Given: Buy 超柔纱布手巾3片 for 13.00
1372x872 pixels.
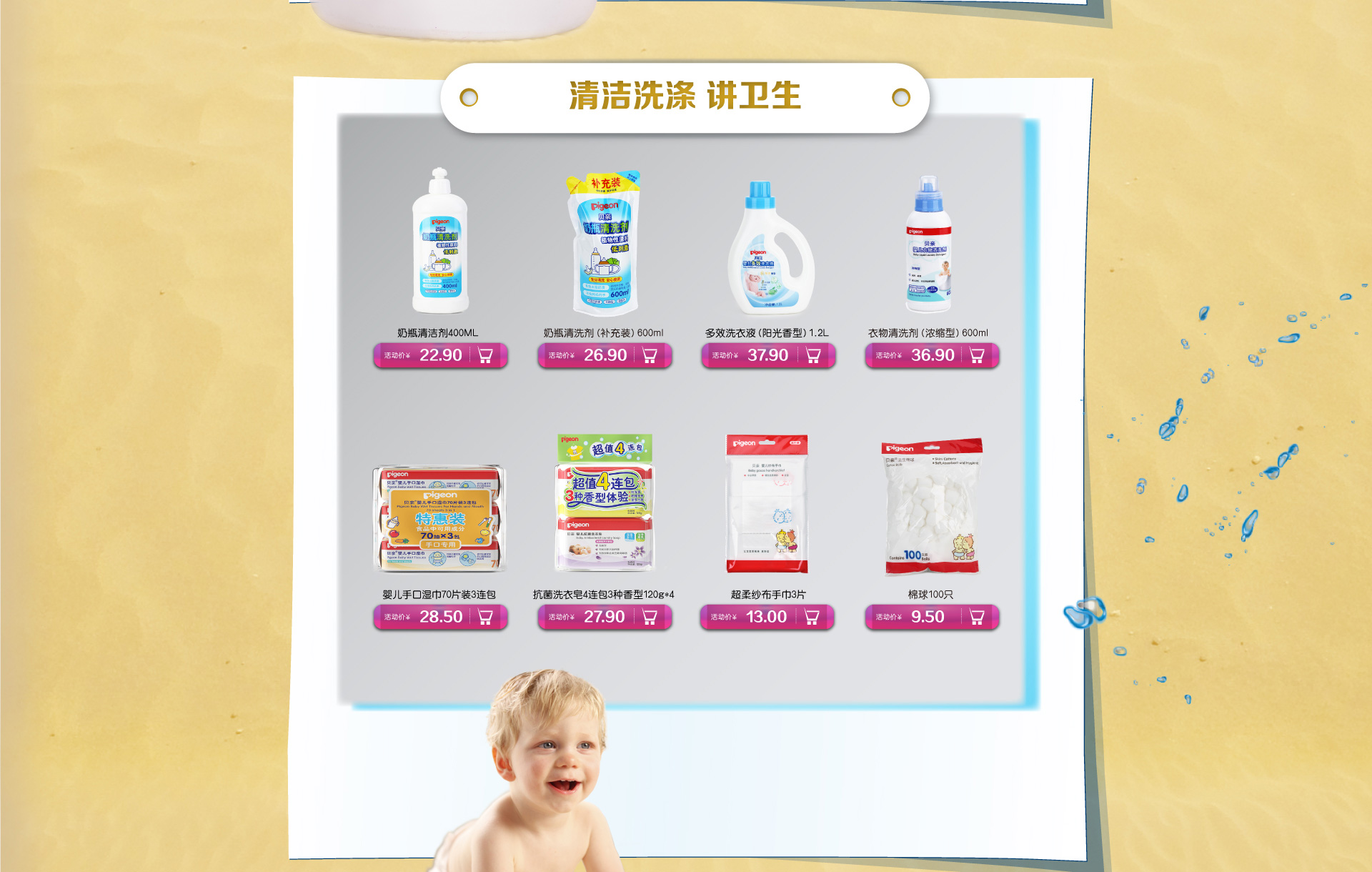Looking at the screenshot, I should tap(812, 617).
